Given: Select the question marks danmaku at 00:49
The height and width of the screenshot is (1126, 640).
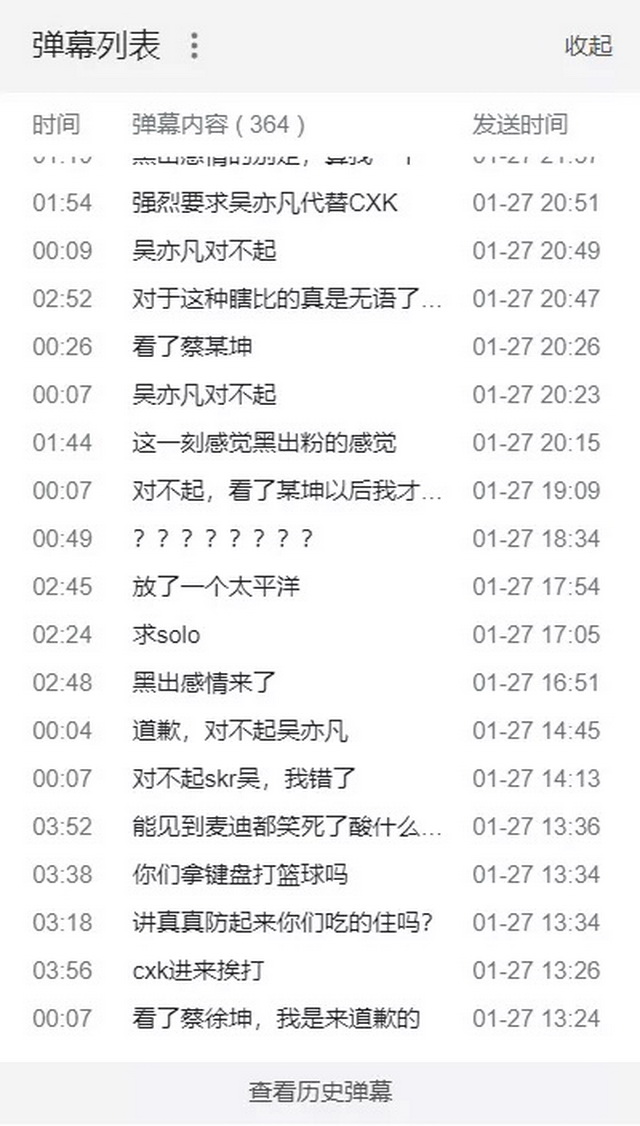Looking at the screenshot, I should coord(320,539).
